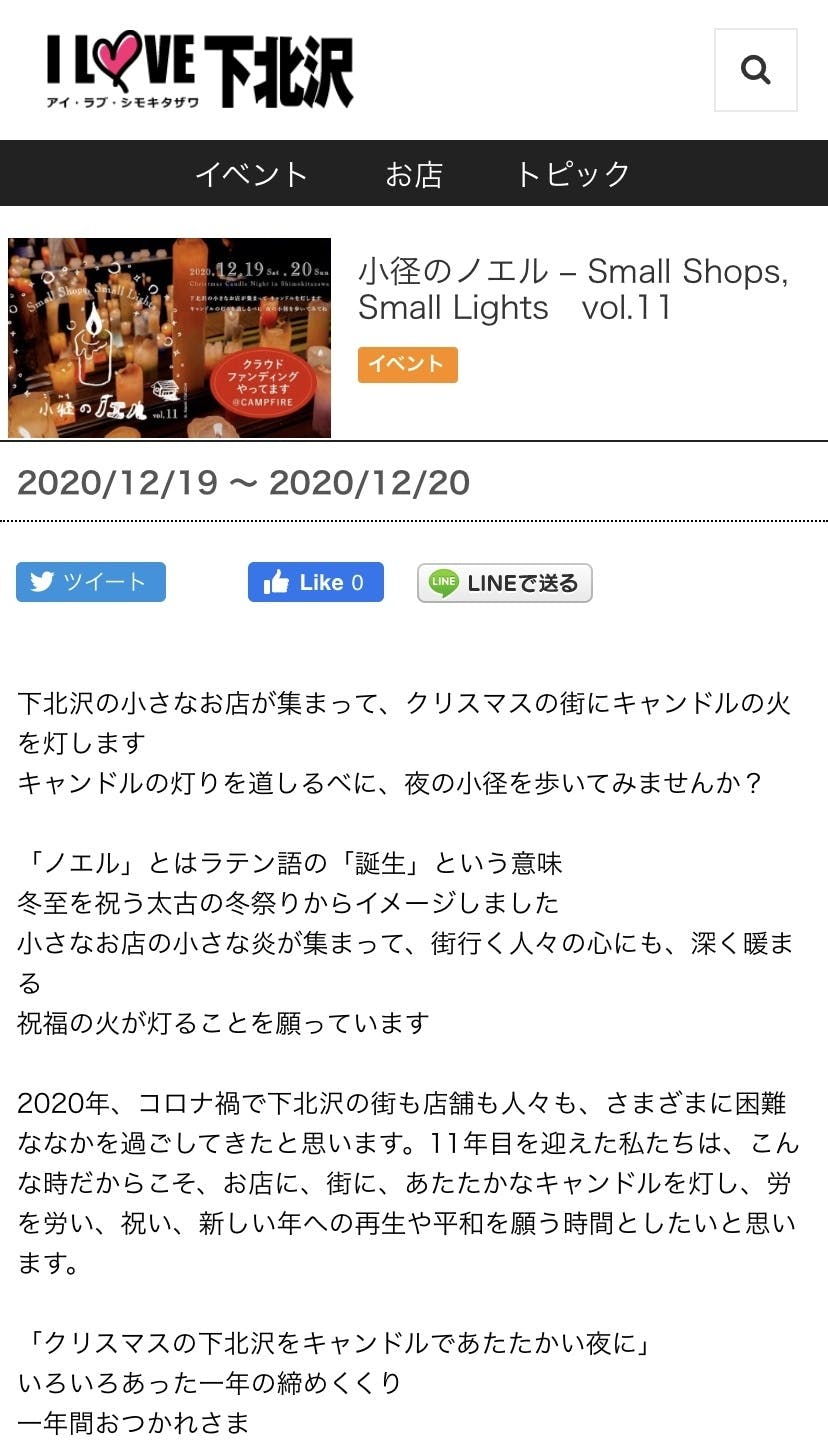This screenshot has width=828, height=1446.
Task: Open the トピック section
Action: tap(573, 174)
